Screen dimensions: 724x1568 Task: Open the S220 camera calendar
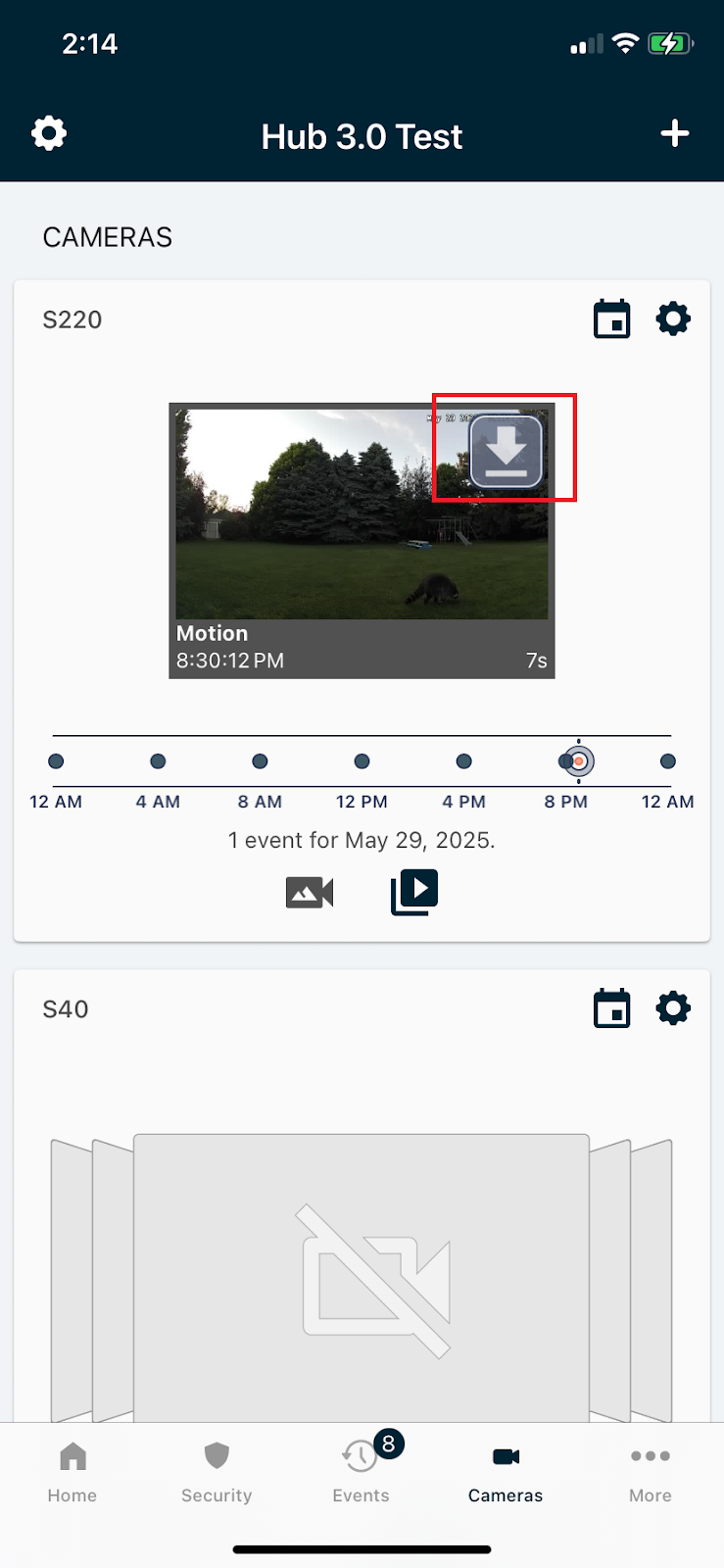pos(612,319)
